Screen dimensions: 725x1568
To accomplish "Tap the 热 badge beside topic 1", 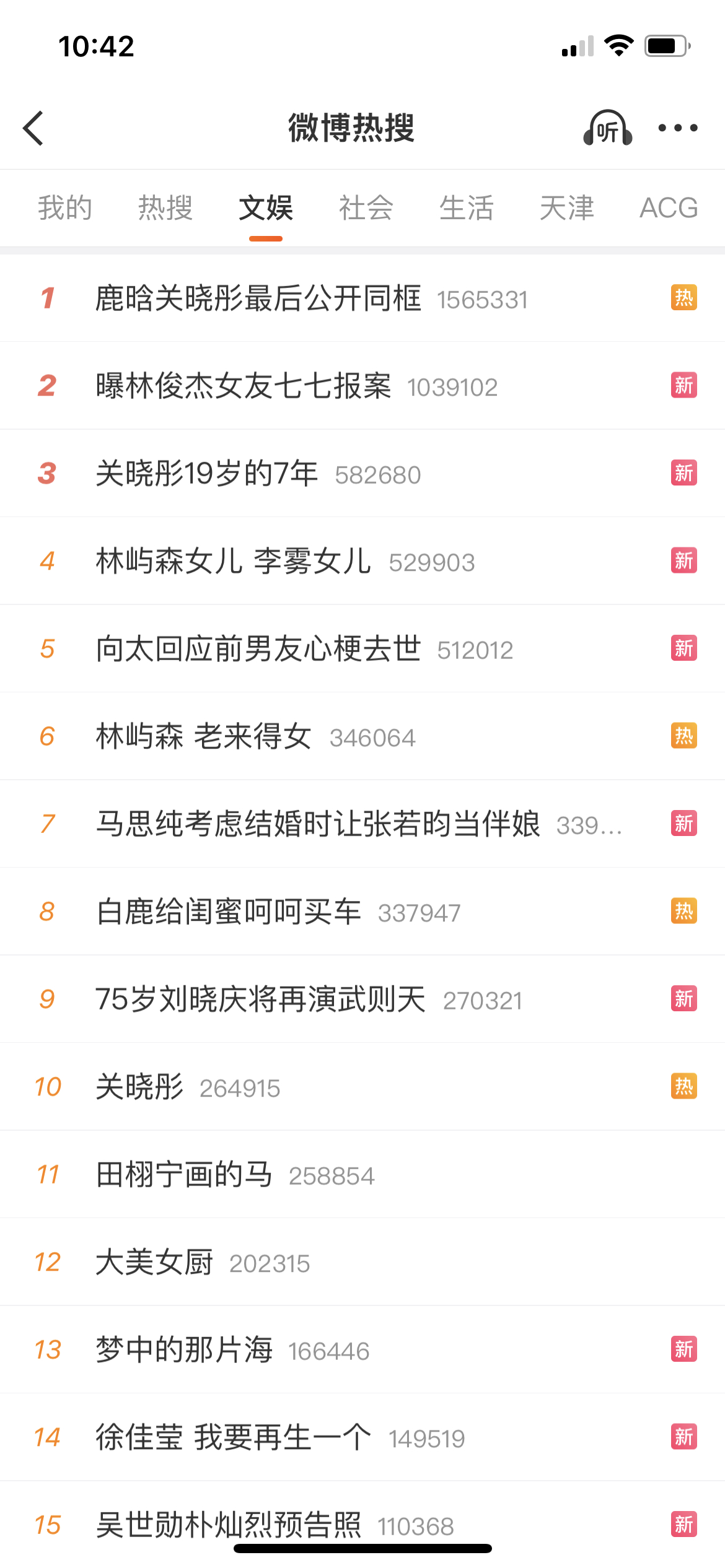I will 683,297.
